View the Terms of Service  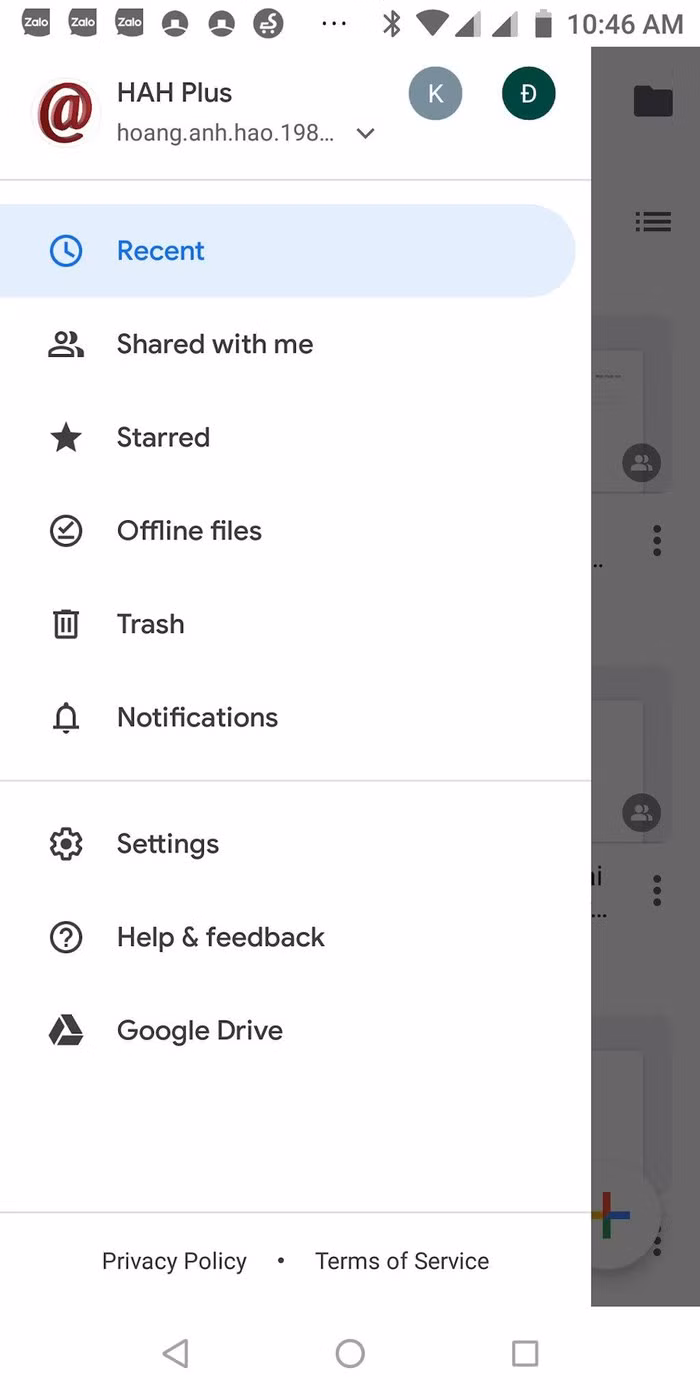(402, 1261)
